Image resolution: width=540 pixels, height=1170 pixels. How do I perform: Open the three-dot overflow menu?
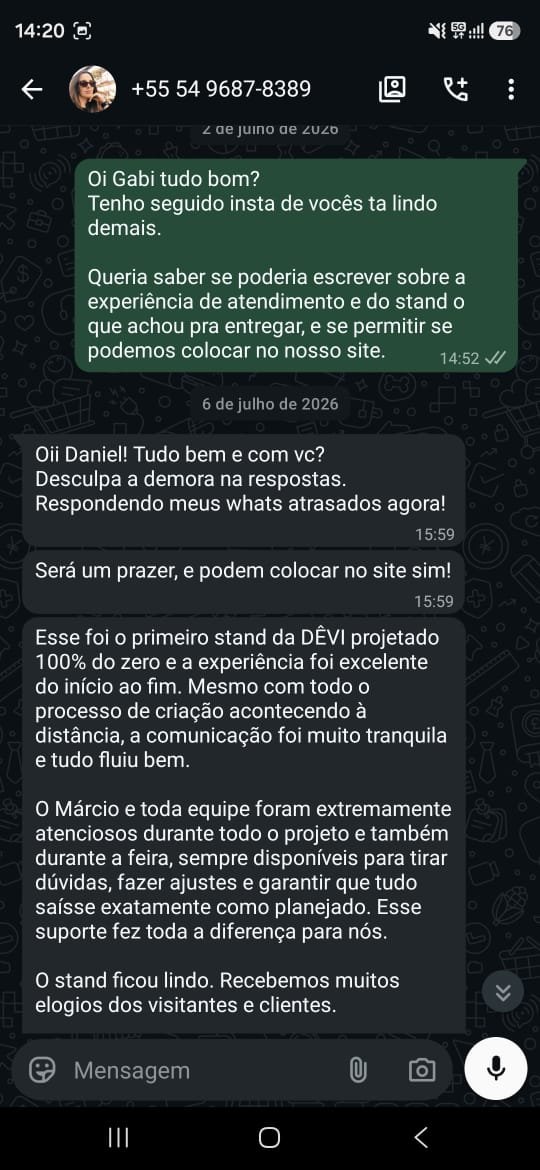tap(511, 90)
